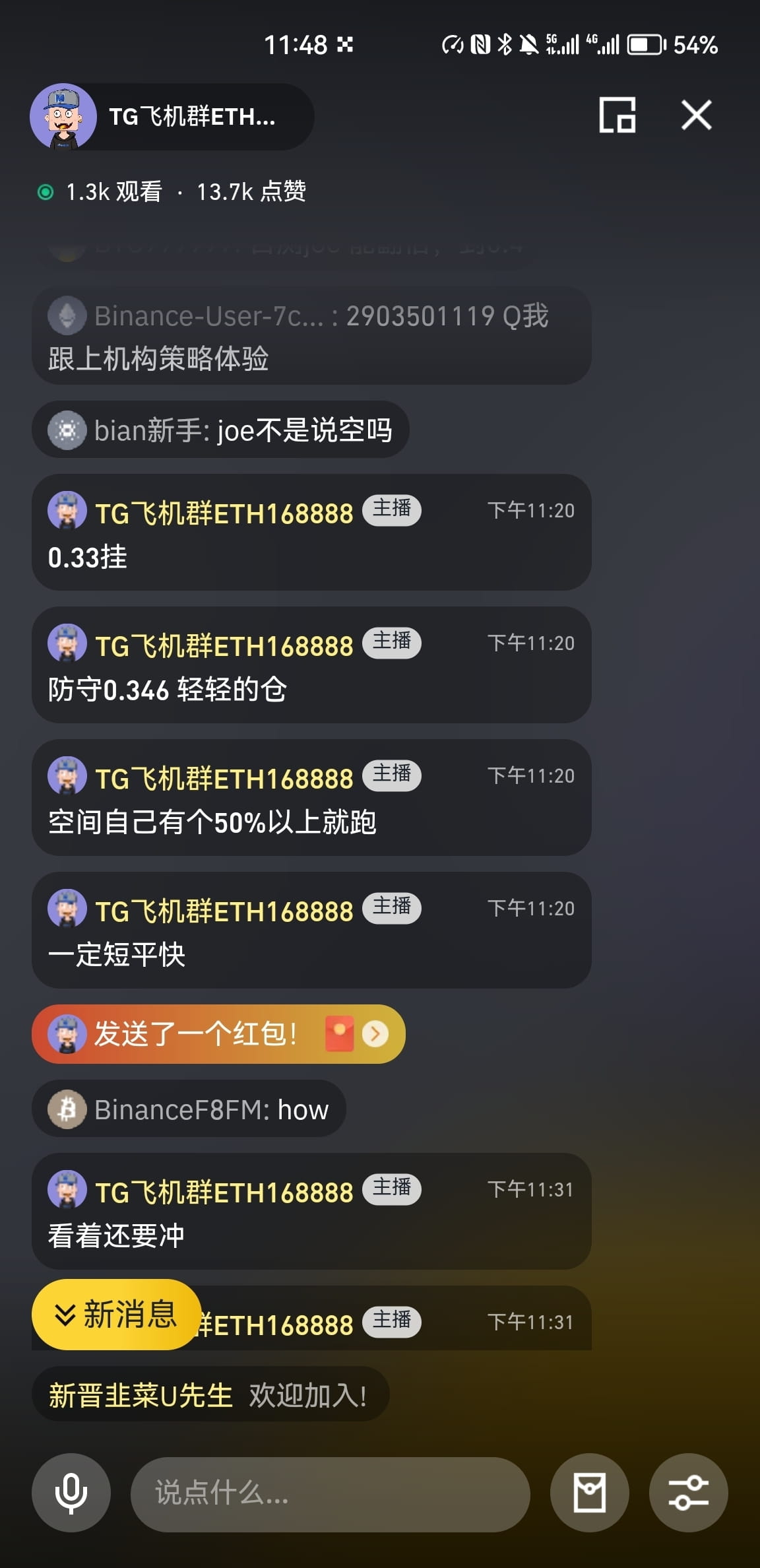Tap bian新手's avatar in chat
The image size is (760, 1568).
pyautogui.click(x=66, y=430)
